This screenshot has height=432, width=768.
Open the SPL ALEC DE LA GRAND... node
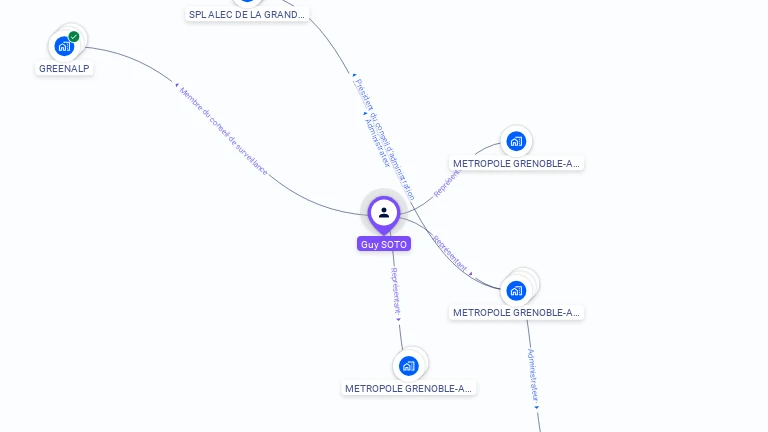tap(248, 14)
